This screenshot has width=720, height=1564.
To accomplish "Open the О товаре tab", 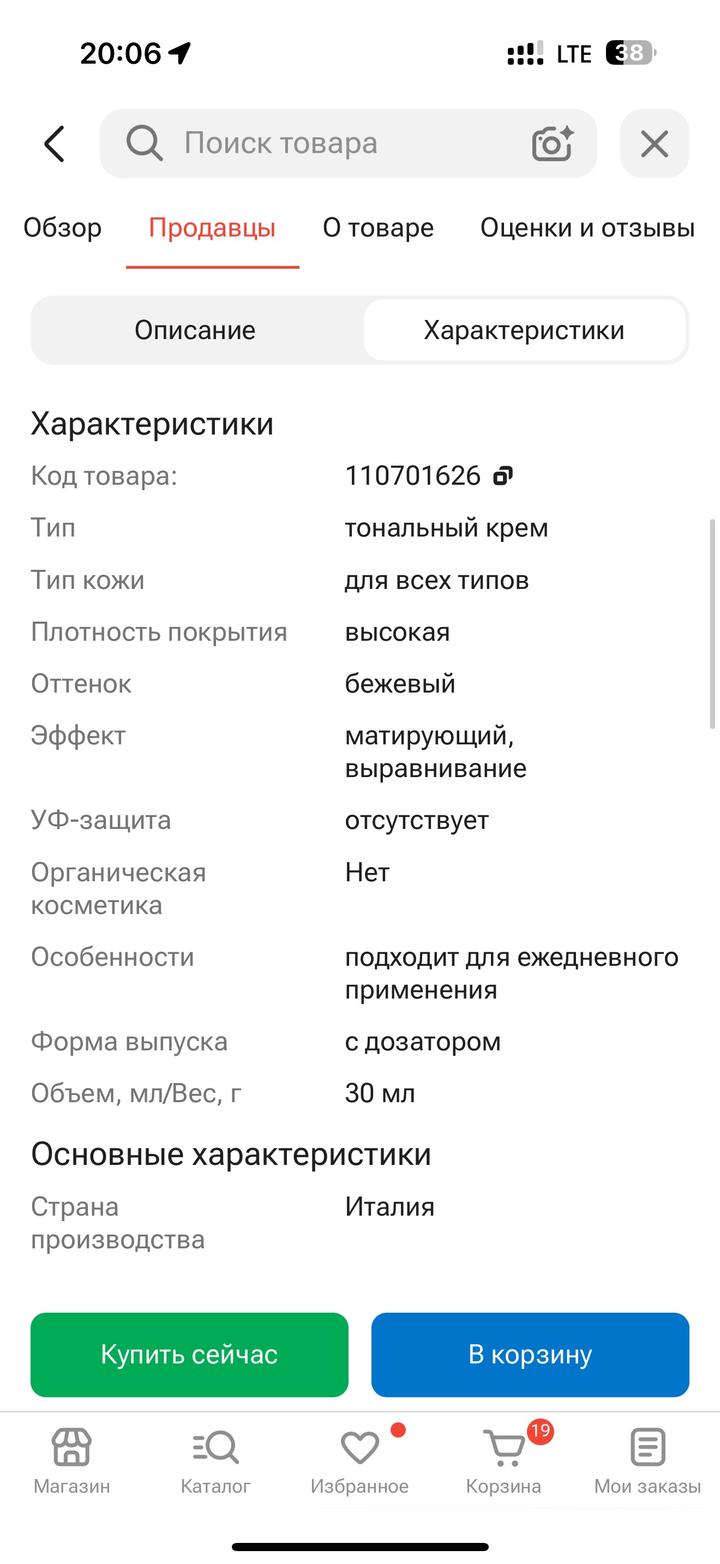I will 378,228.
